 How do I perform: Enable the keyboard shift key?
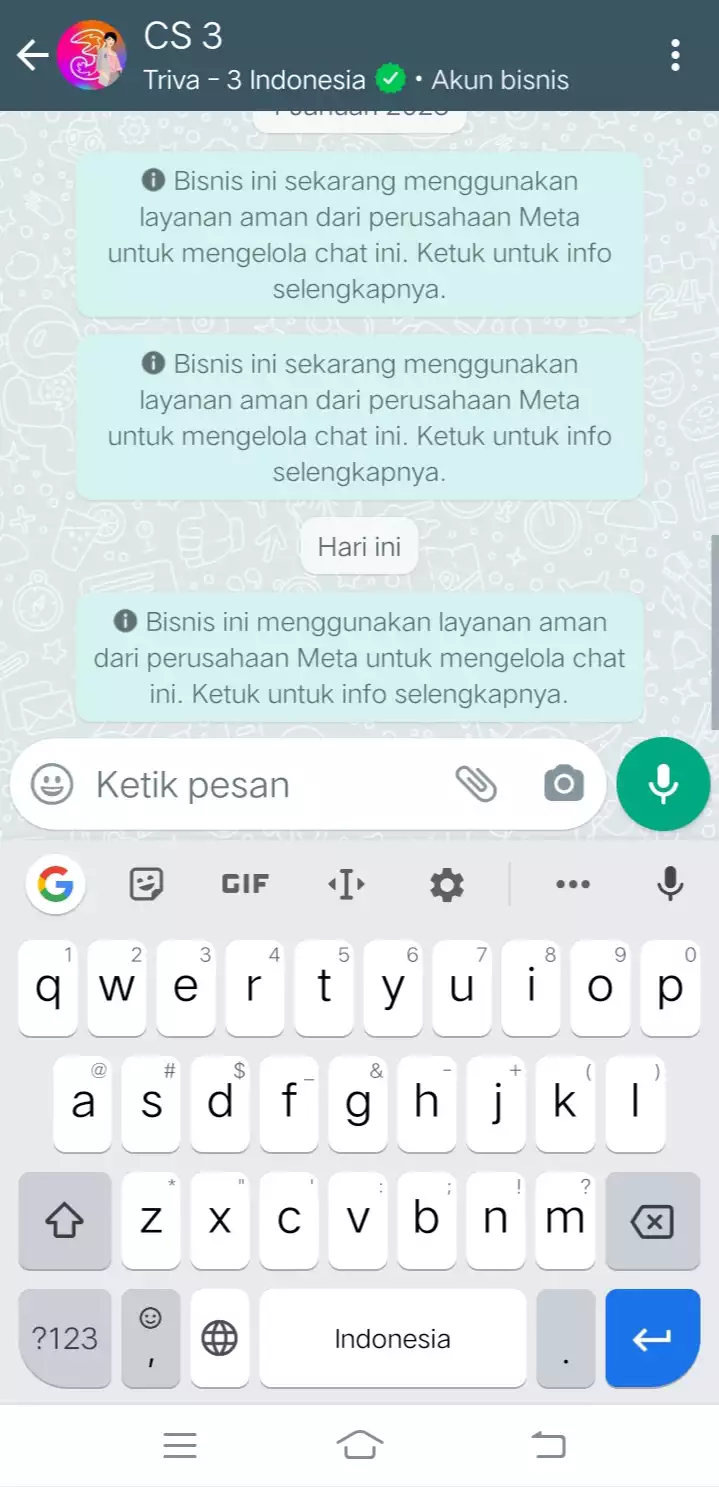[65, 1221]
